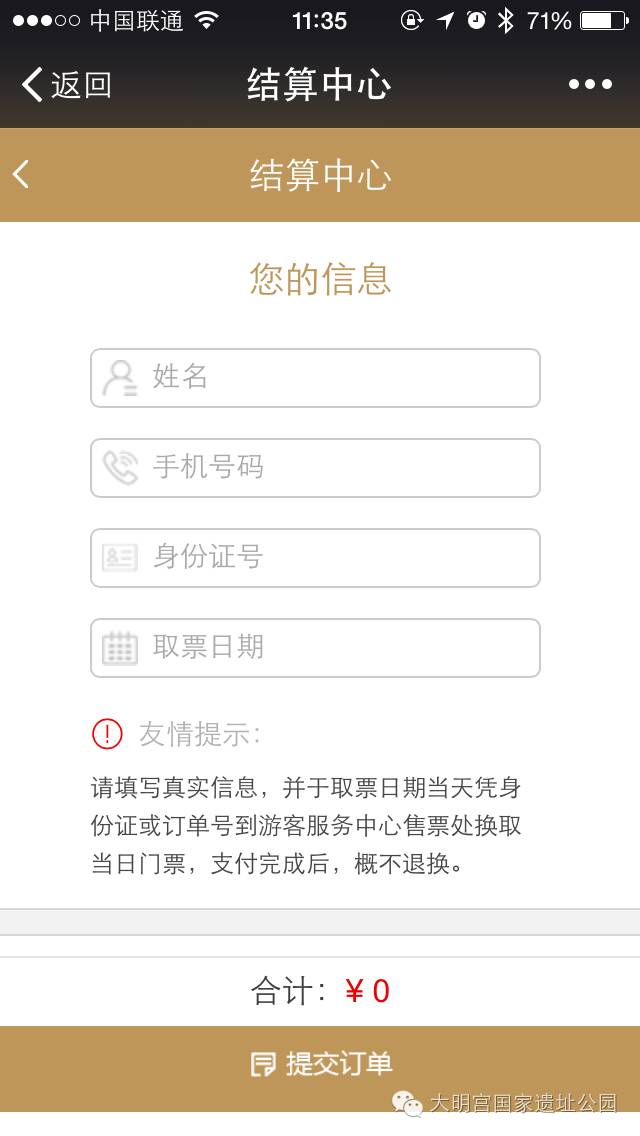
Task: Tap the 身份证号 ID number field
Action: click(315, 558)
